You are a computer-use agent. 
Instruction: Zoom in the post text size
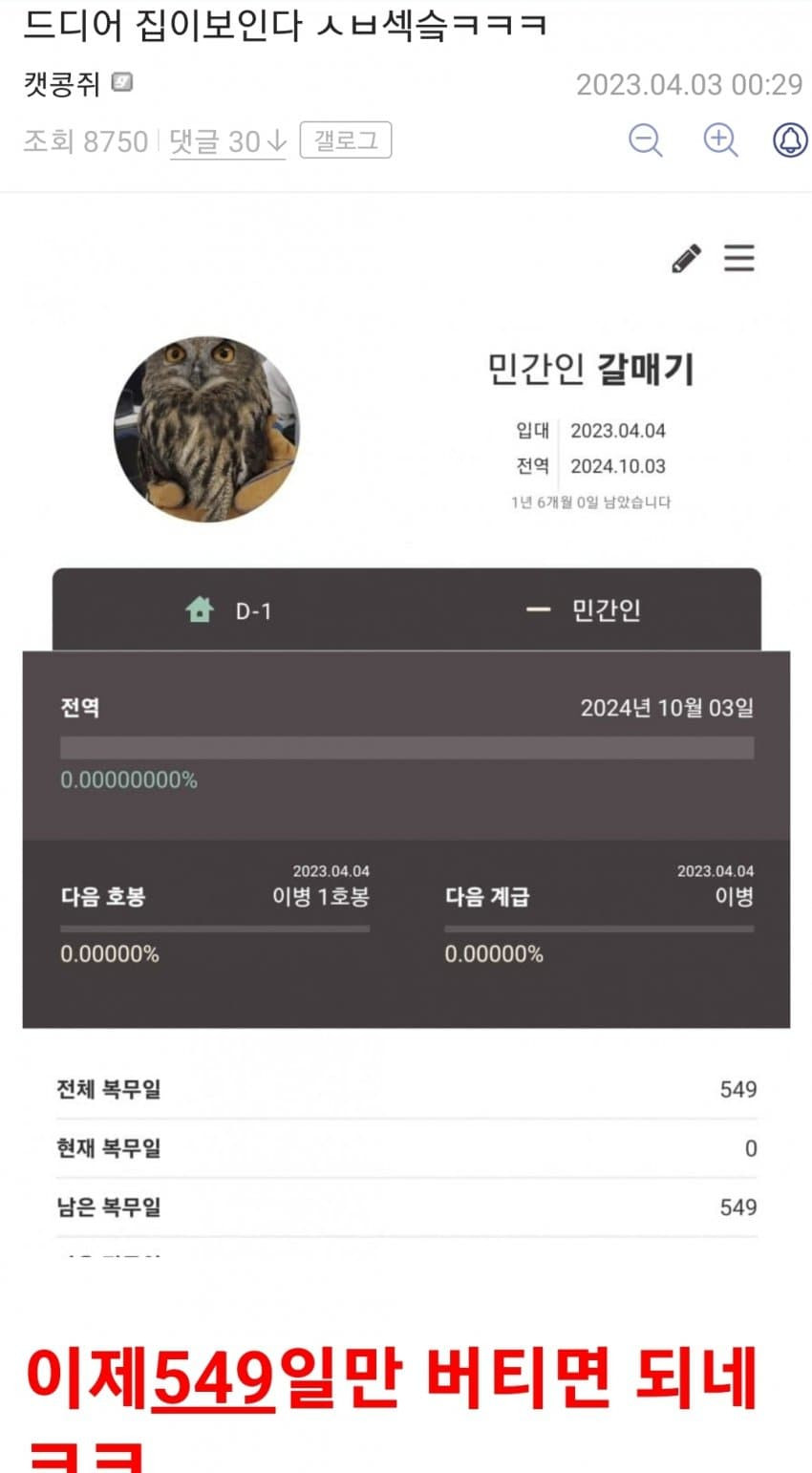tap(720, 140)
